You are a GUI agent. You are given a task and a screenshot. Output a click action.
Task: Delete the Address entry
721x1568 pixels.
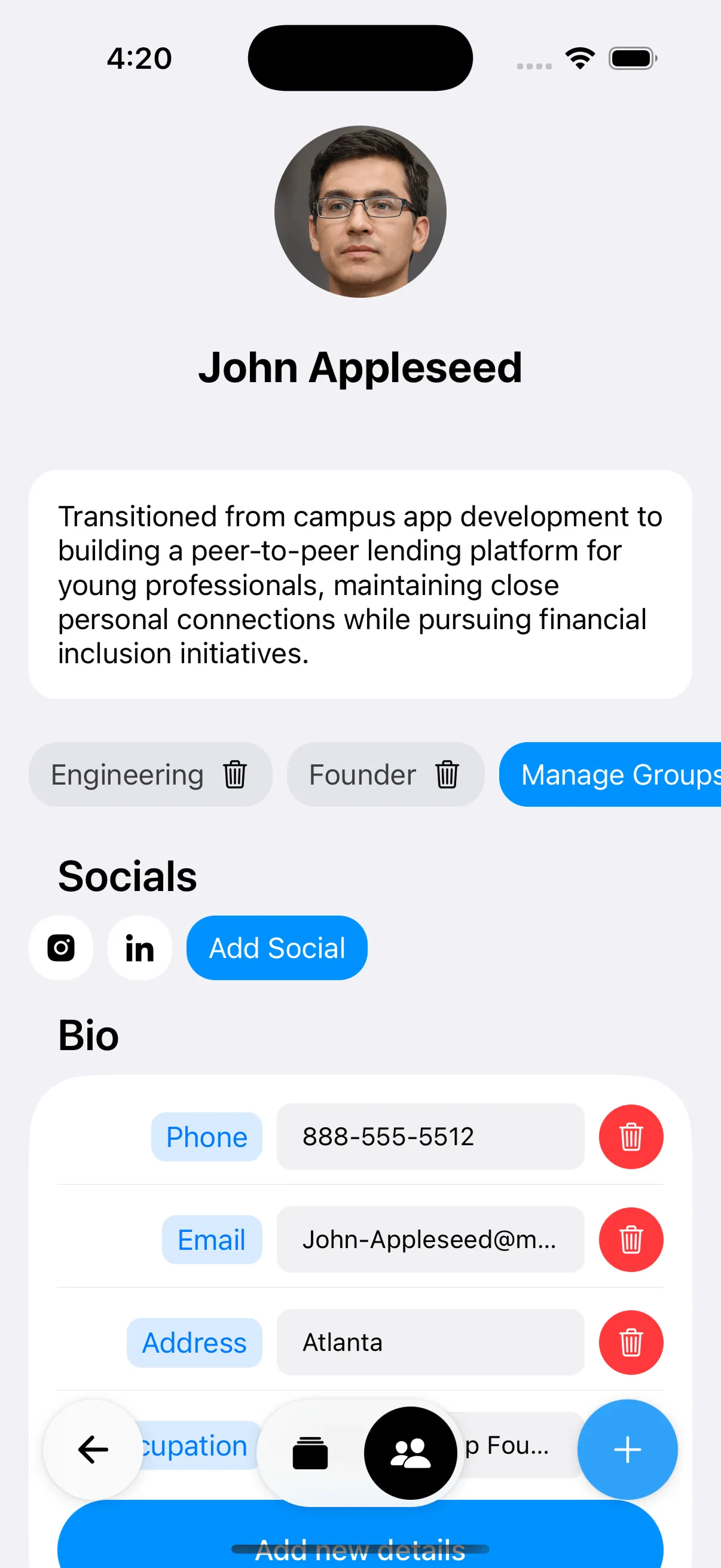[x=631, y=1342]
